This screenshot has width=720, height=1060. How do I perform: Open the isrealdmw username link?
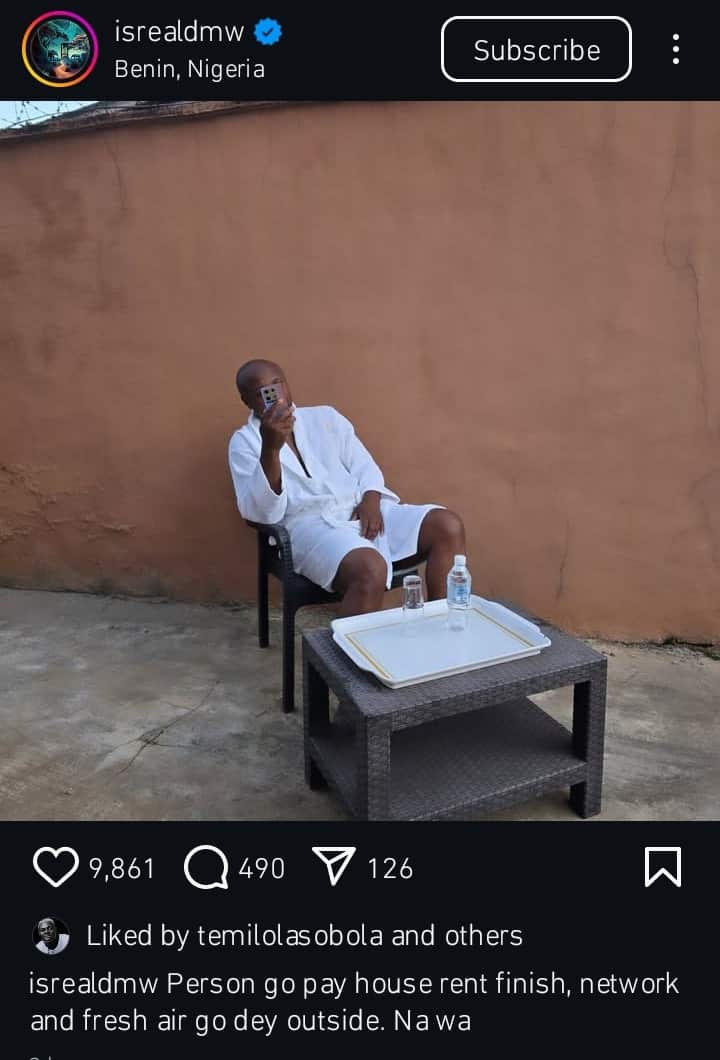tap(179, 32)
